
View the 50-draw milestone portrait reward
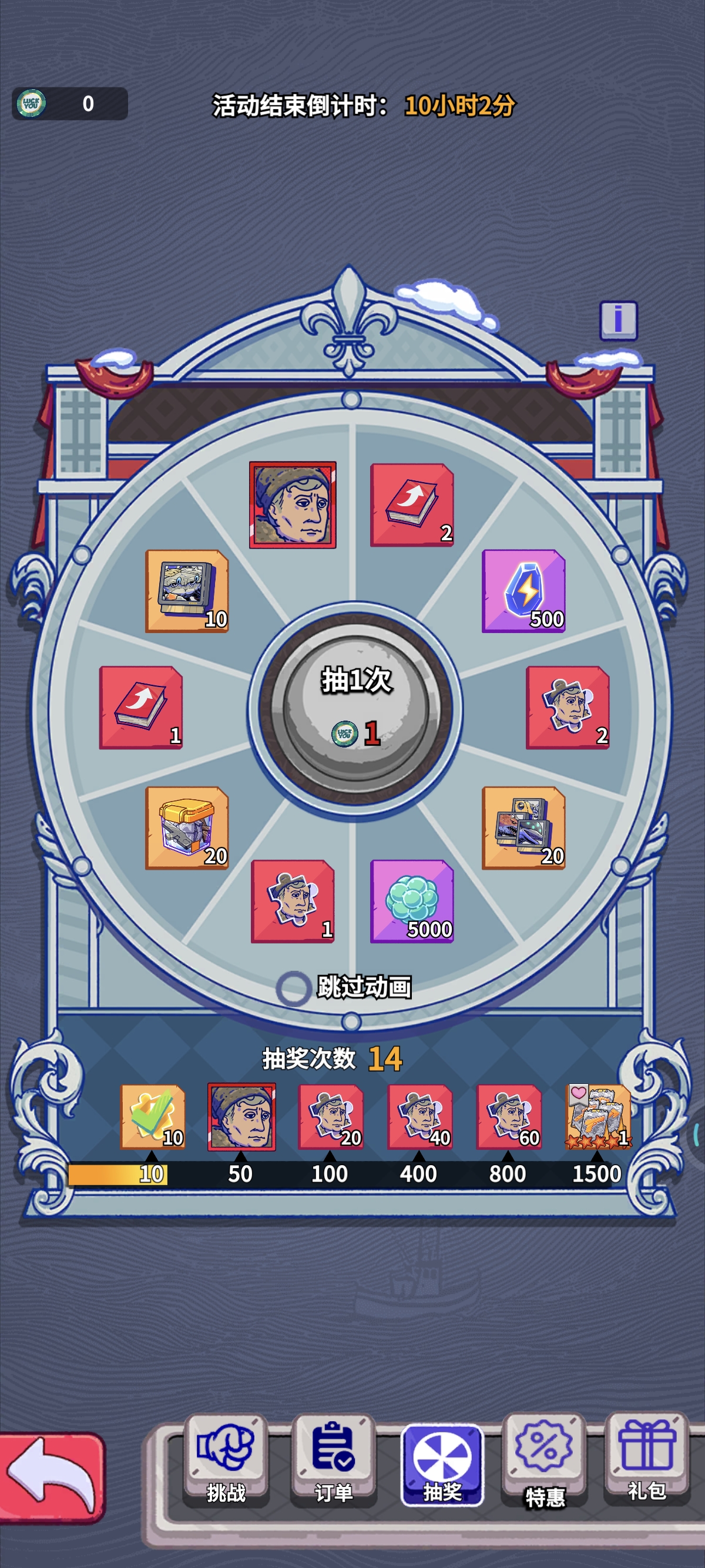pos(241,1116)
